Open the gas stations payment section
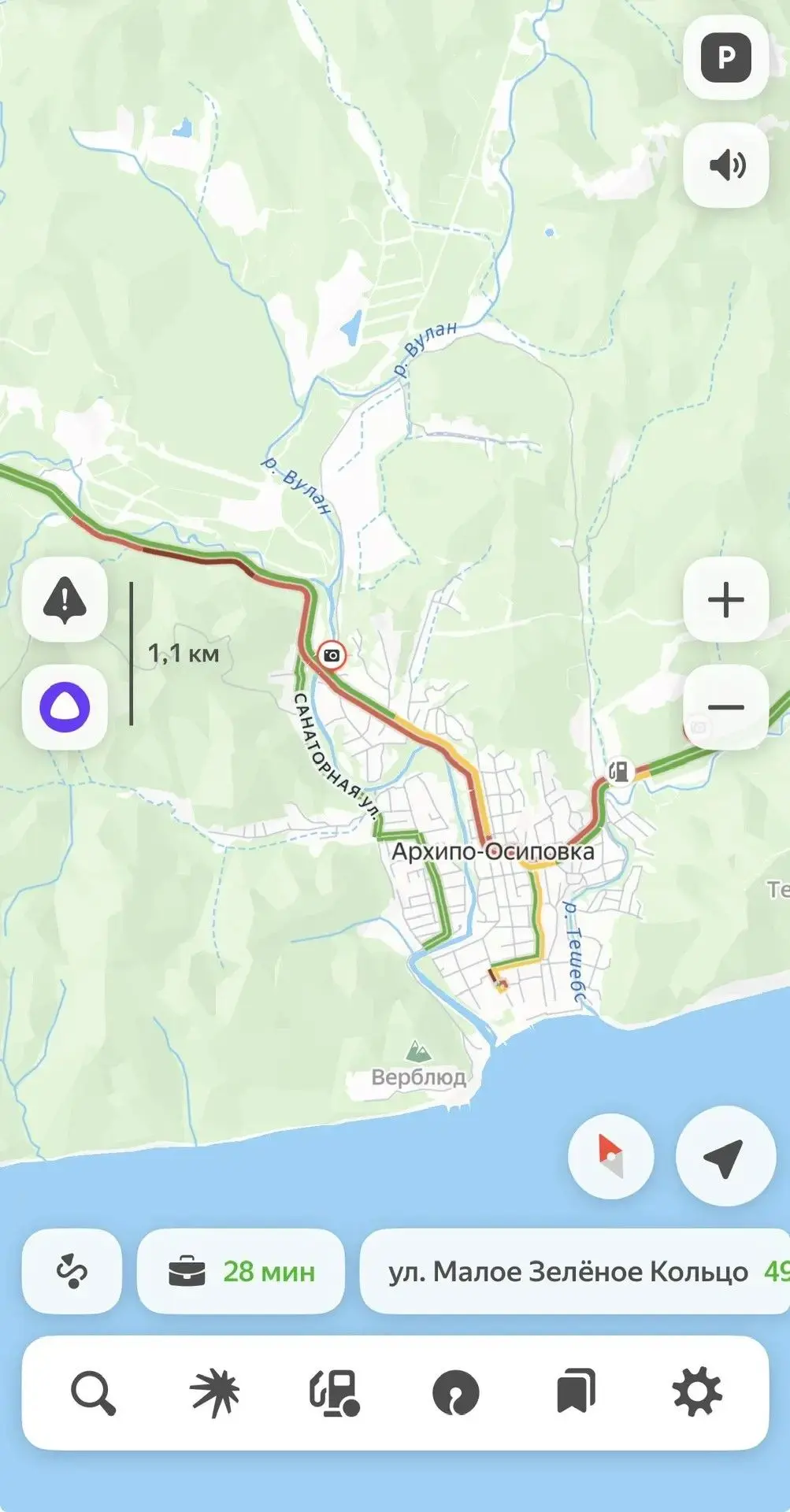Image resolution: width=790 pixels, height=1512 pixels. [335, 1392]
